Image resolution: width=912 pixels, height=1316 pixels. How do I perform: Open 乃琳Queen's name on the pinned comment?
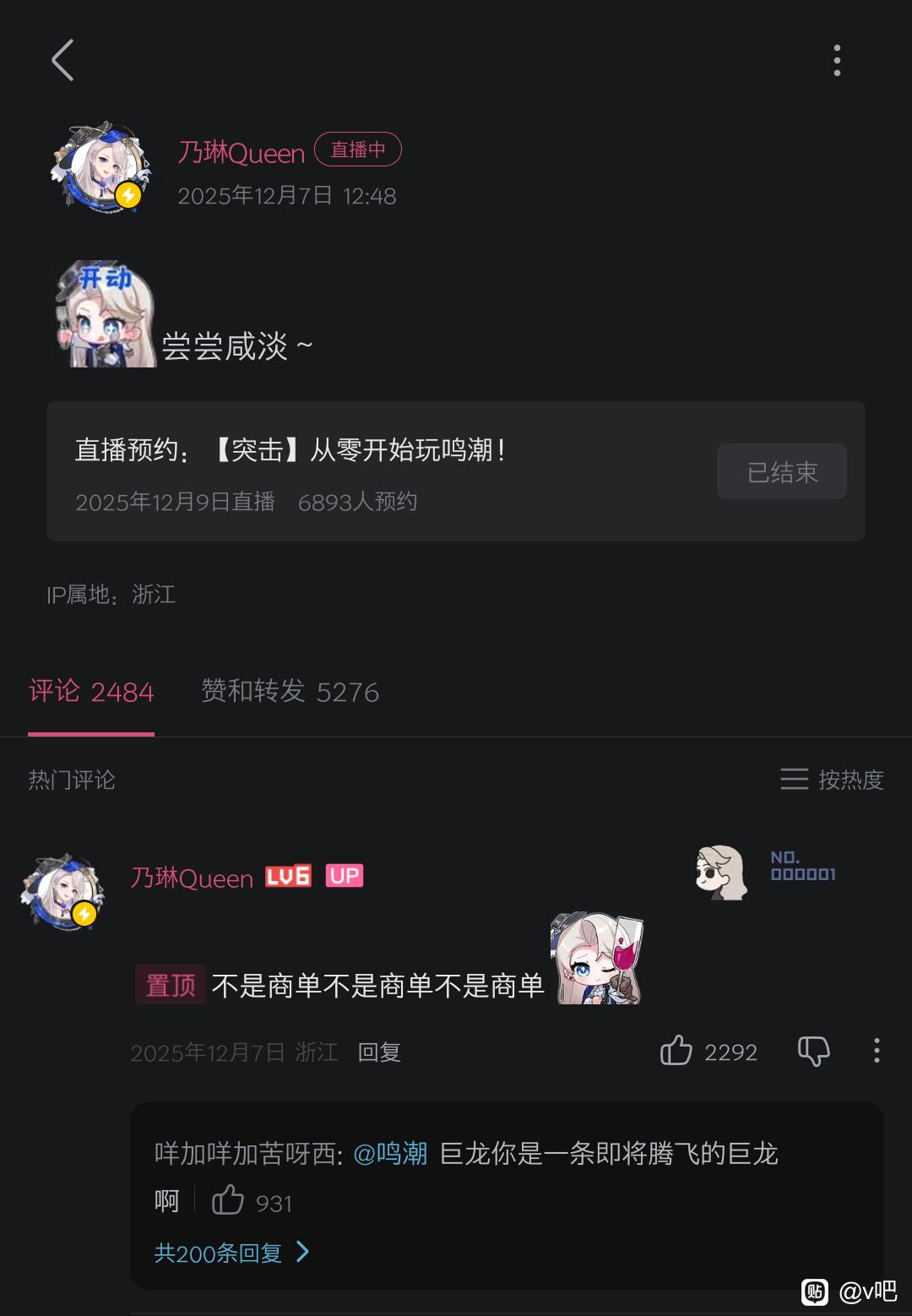pyautogui.click(x=193, y=878)
